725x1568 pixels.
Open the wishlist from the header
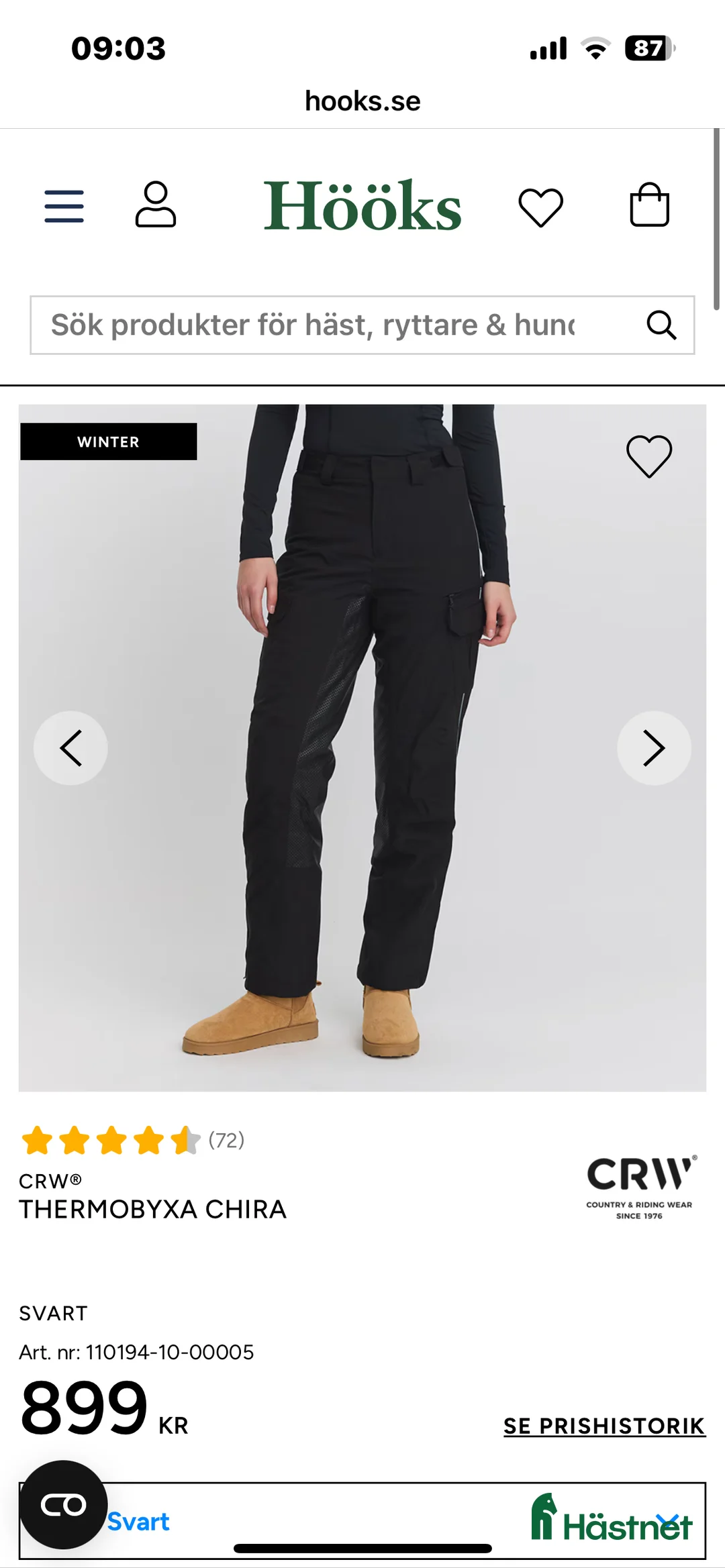click(x=540, y=207)
